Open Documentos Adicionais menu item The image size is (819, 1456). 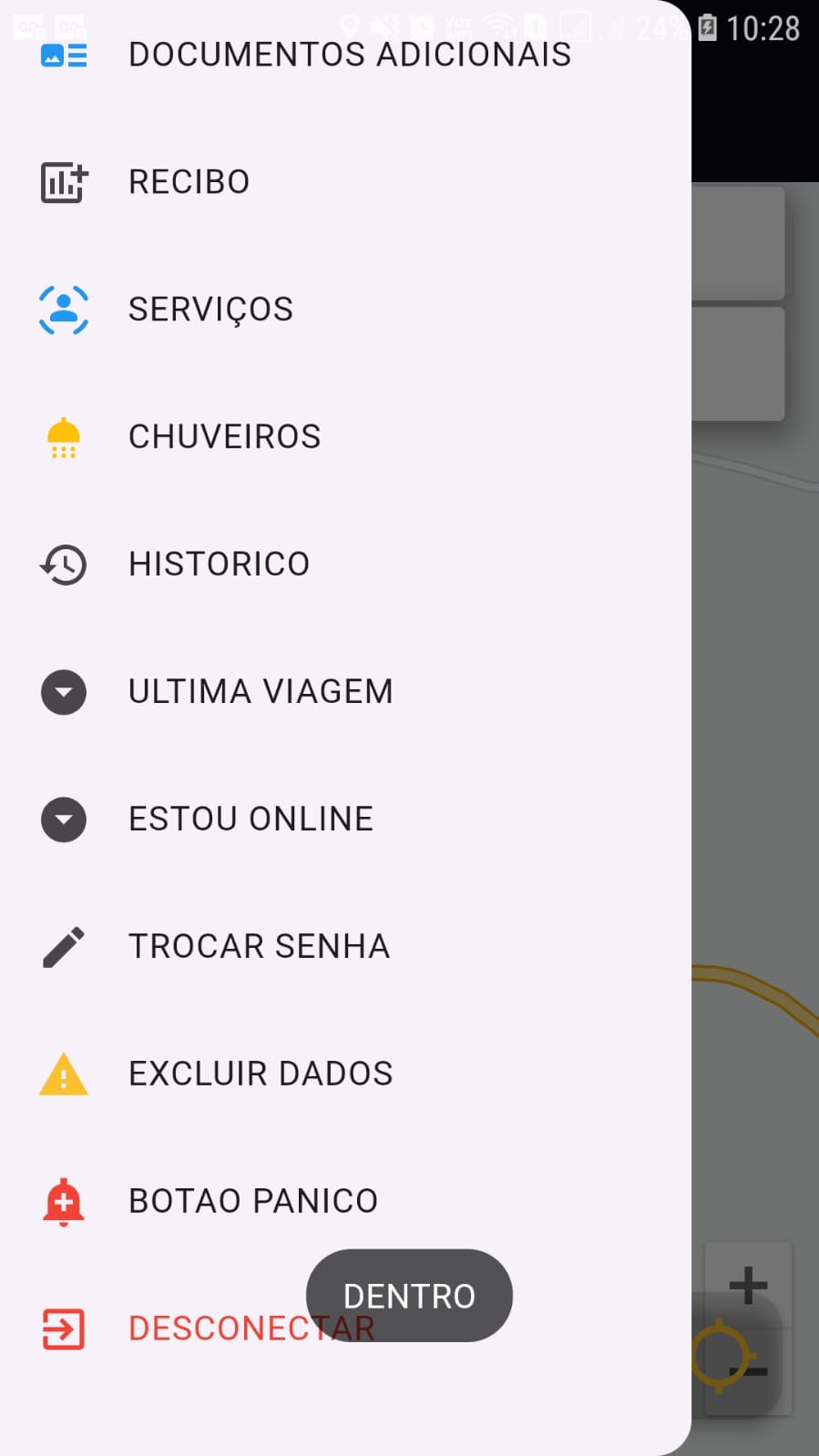click(345, 55)
